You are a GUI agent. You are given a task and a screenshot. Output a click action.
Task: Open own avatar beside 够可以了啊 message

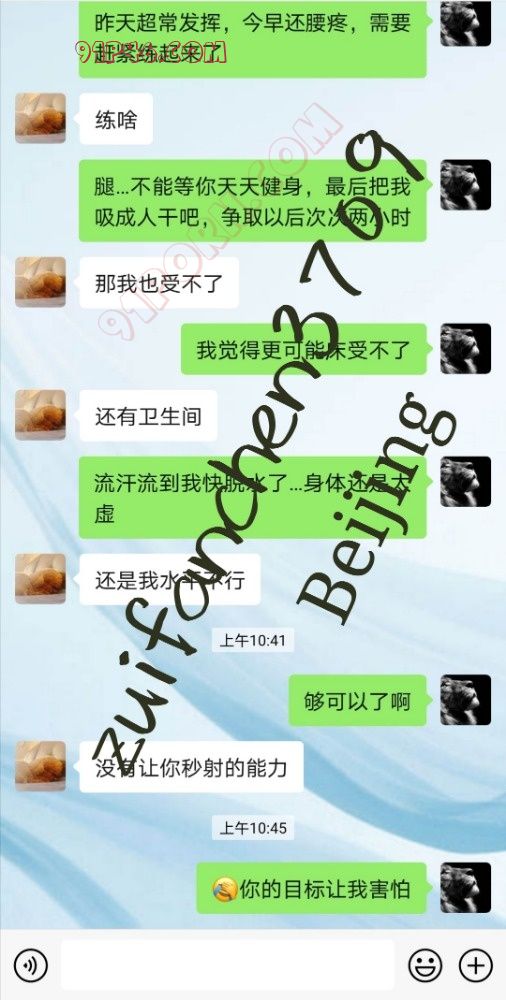pos(466,700)
